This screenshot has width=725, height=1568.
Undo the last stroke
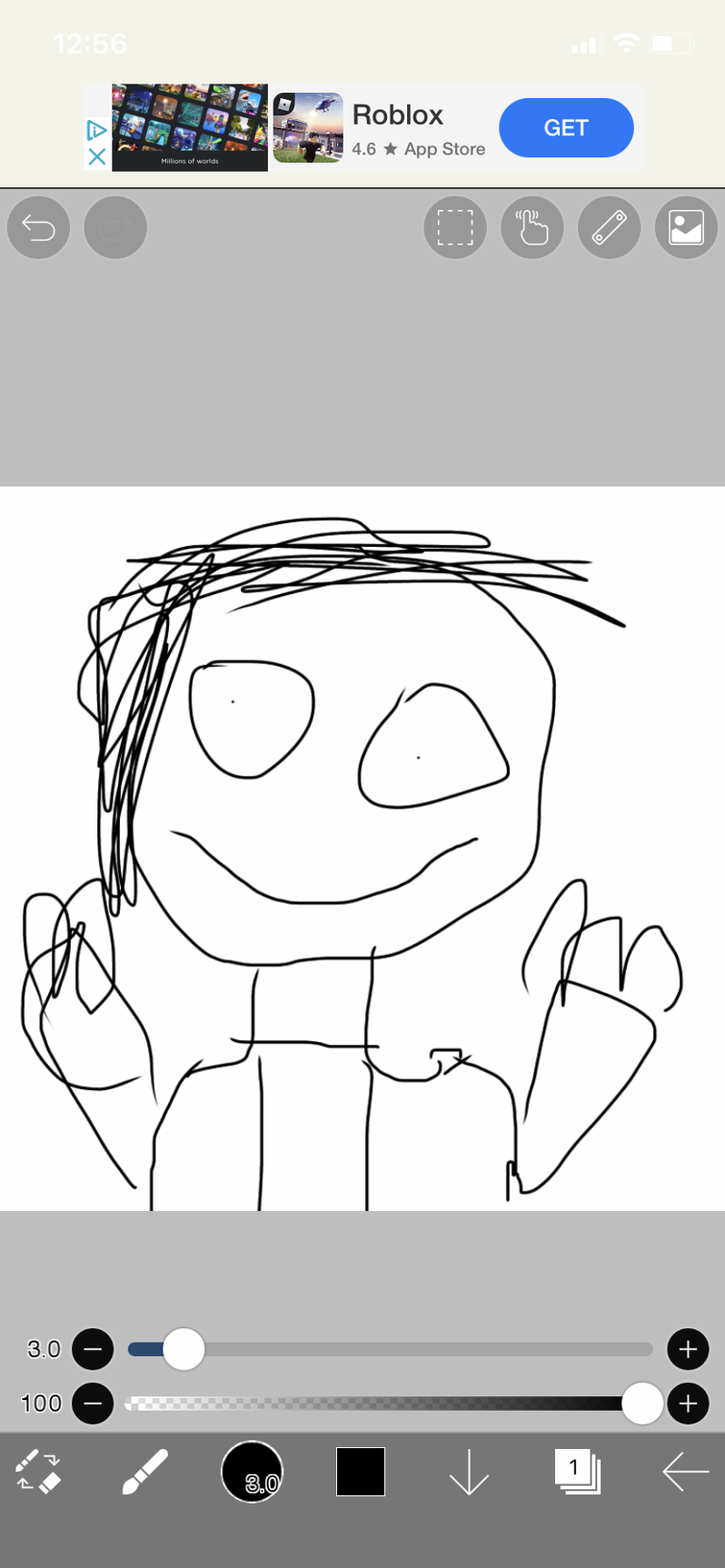(38, 228)
